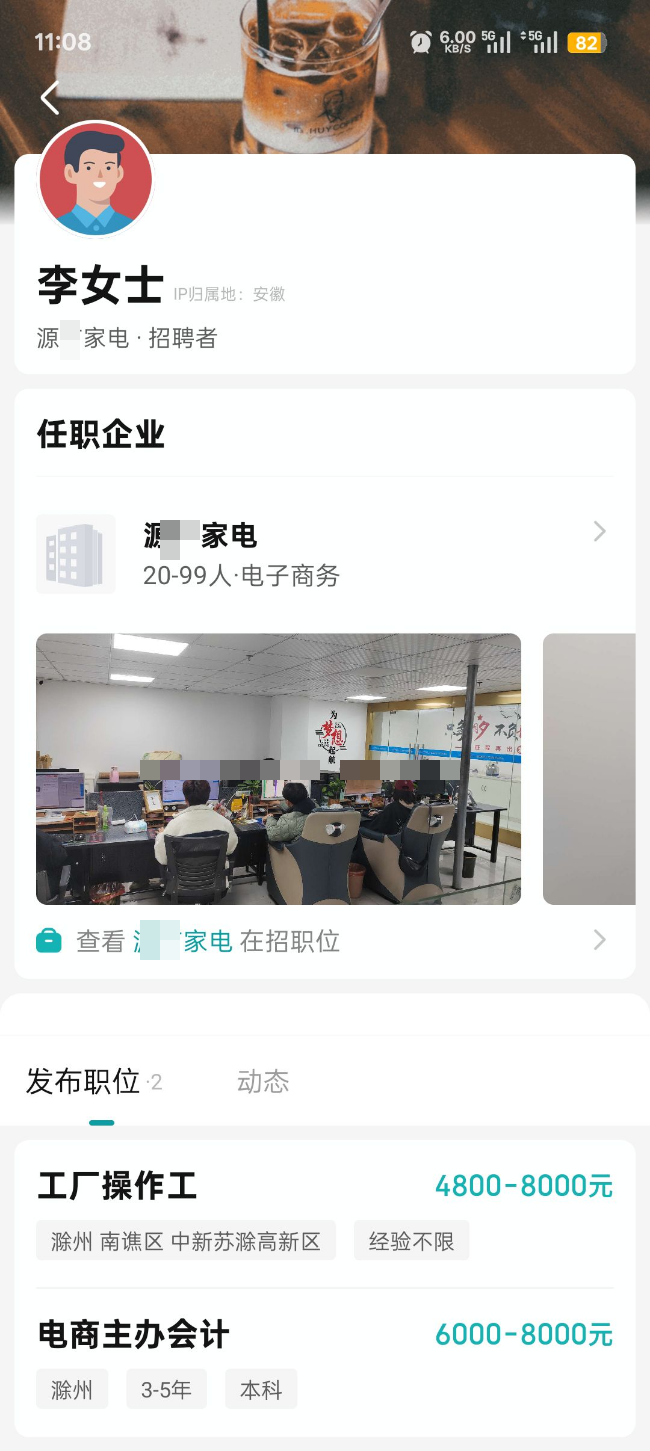Tap 李女士's profile avatar
This screenshot has height=1451, width=650.
[x=96, y=181]
